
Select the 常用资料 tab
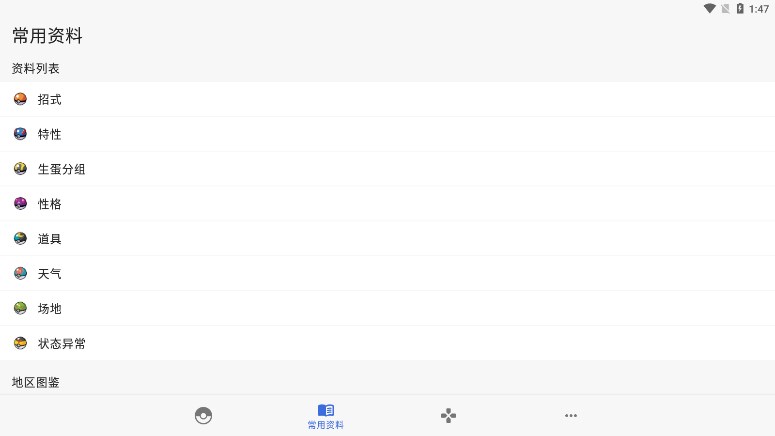[326, 416]
